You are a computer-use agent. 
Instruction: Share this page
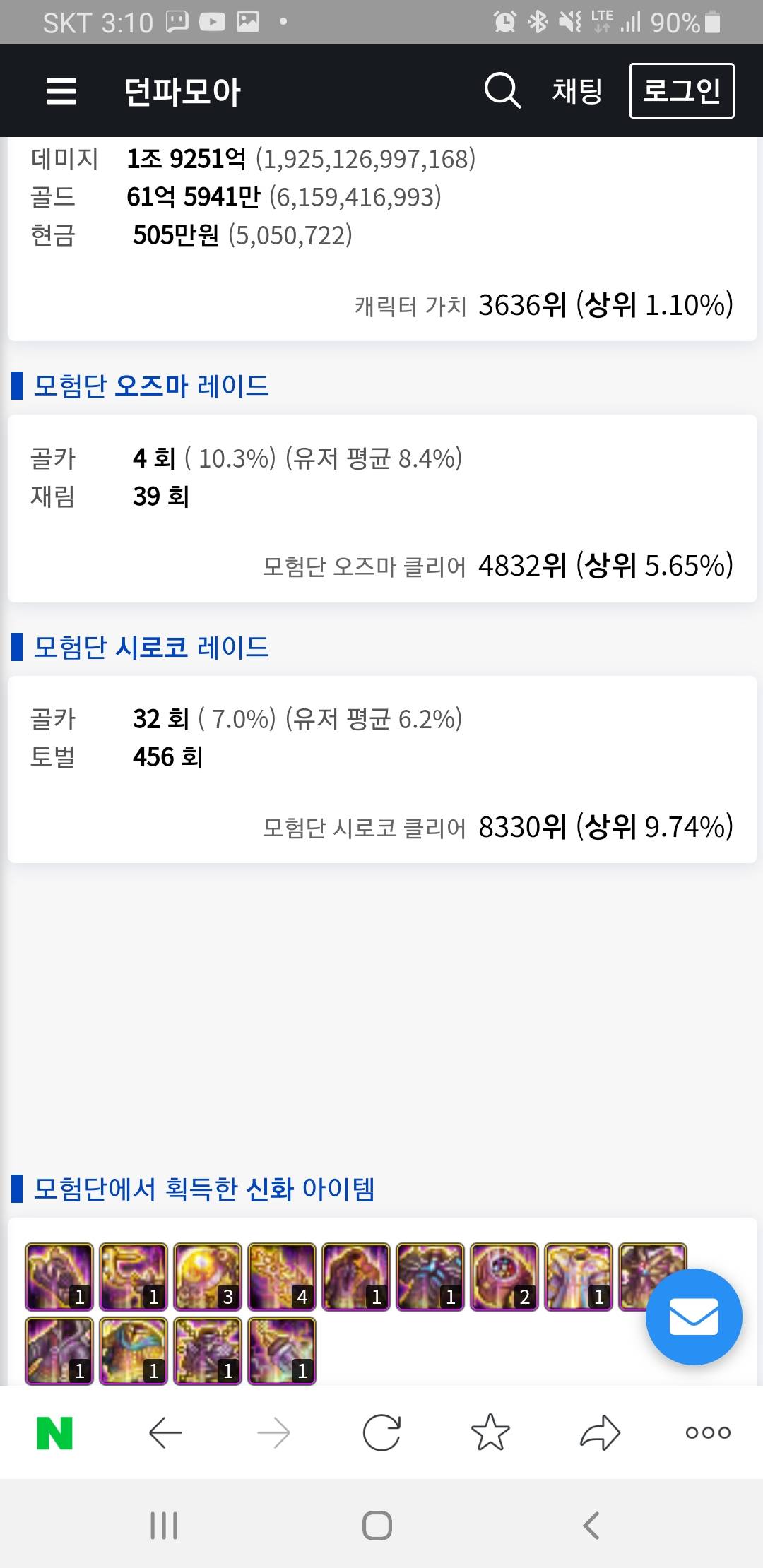(x=600, y=1433)
